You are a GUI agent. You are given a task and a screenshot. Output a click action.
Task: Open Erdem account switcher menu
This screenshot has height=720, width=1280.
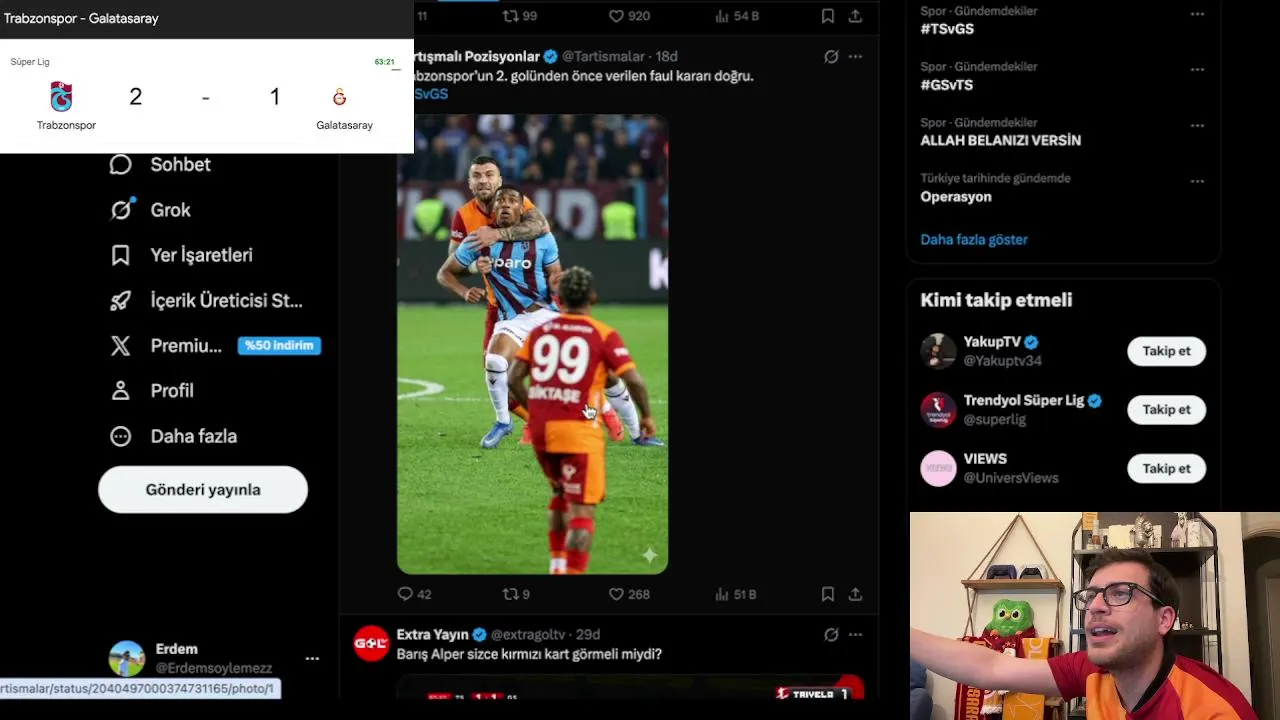click(312, 658)
